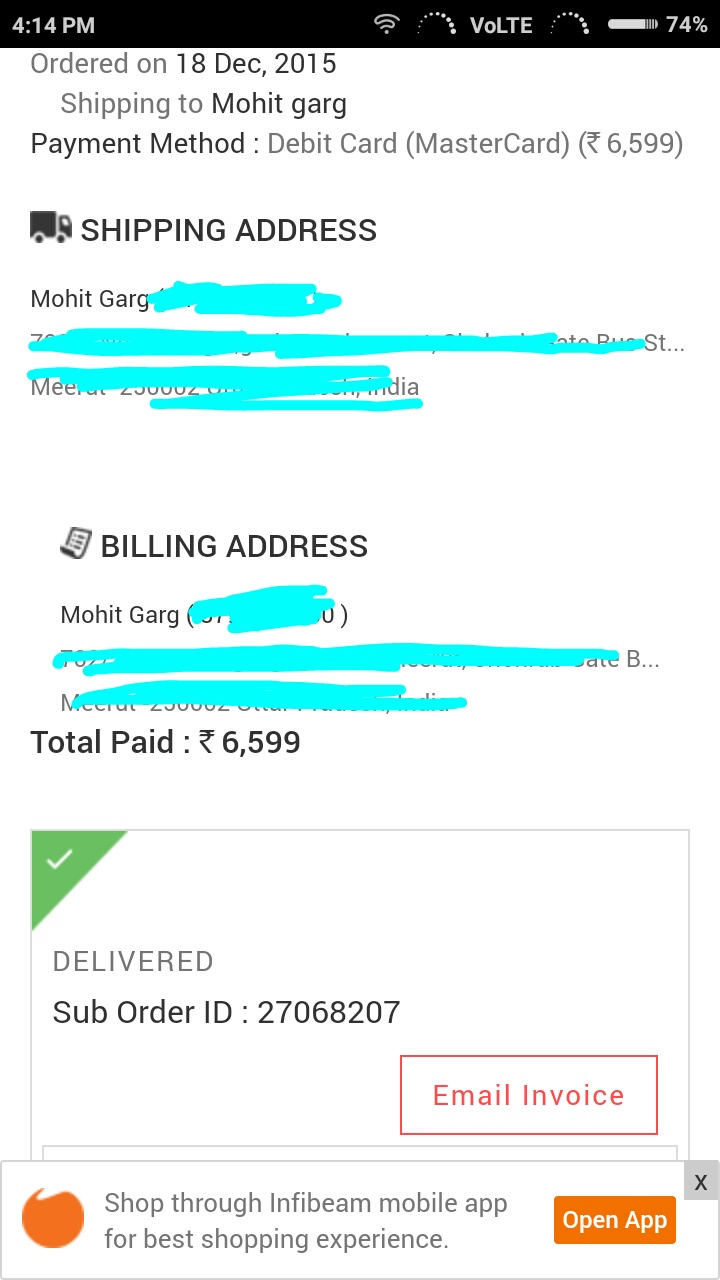Open the Infibeam app via Open App
Screen dimensions: 720x1280
614,1220
